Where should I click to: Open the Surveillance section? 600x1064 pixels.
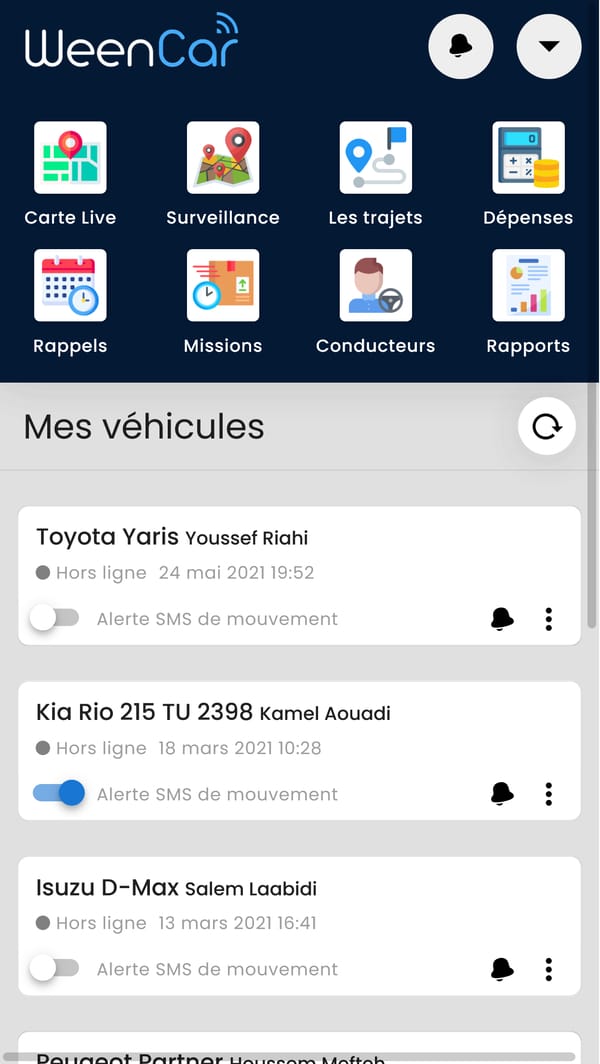[223, 158]
